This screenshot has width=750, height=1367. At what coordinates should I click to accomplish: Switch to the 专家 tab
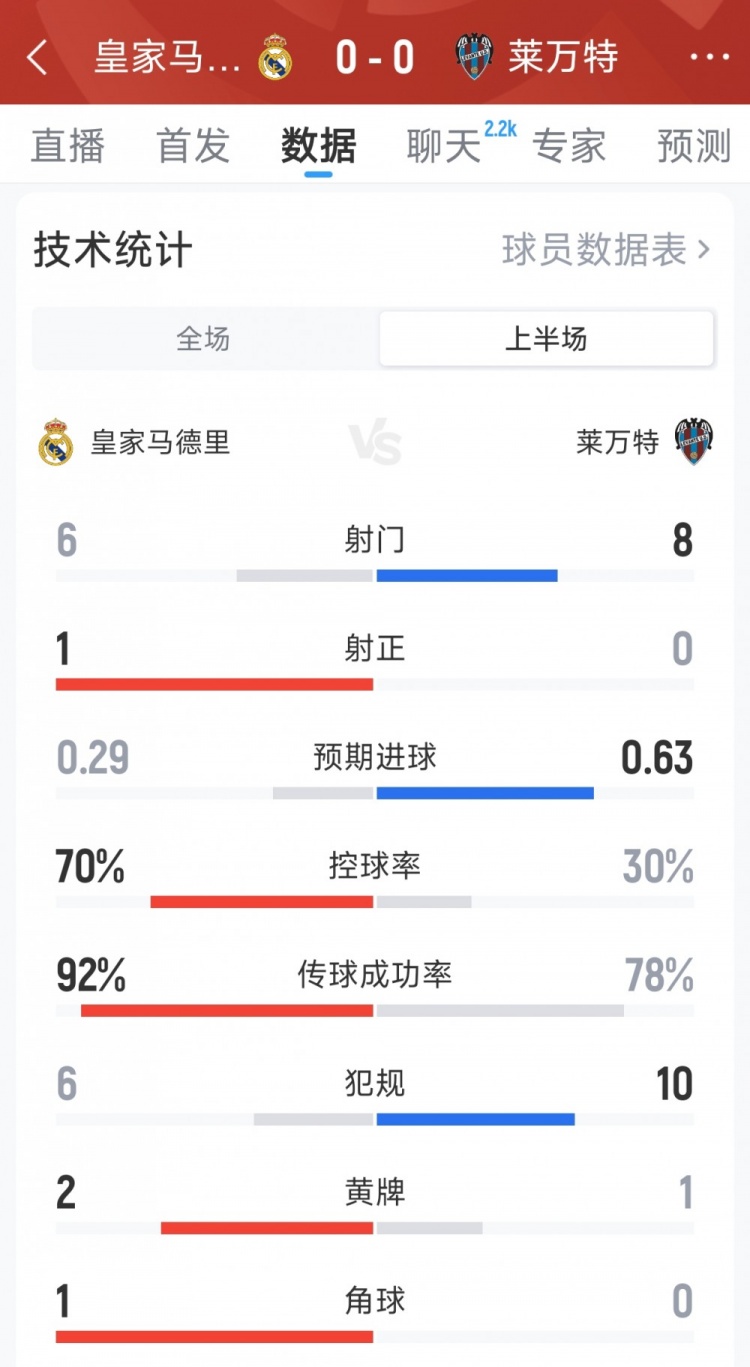click(568, 146)
